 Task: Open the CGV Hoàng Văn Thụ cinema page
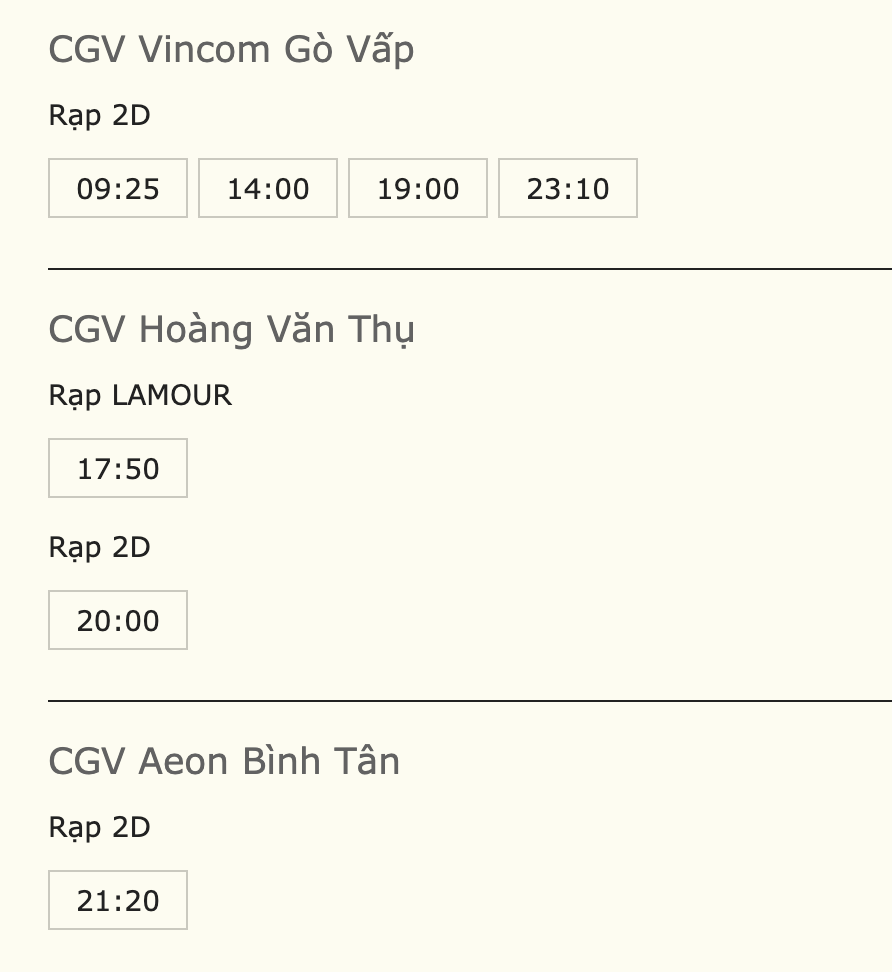click(231, 329)
